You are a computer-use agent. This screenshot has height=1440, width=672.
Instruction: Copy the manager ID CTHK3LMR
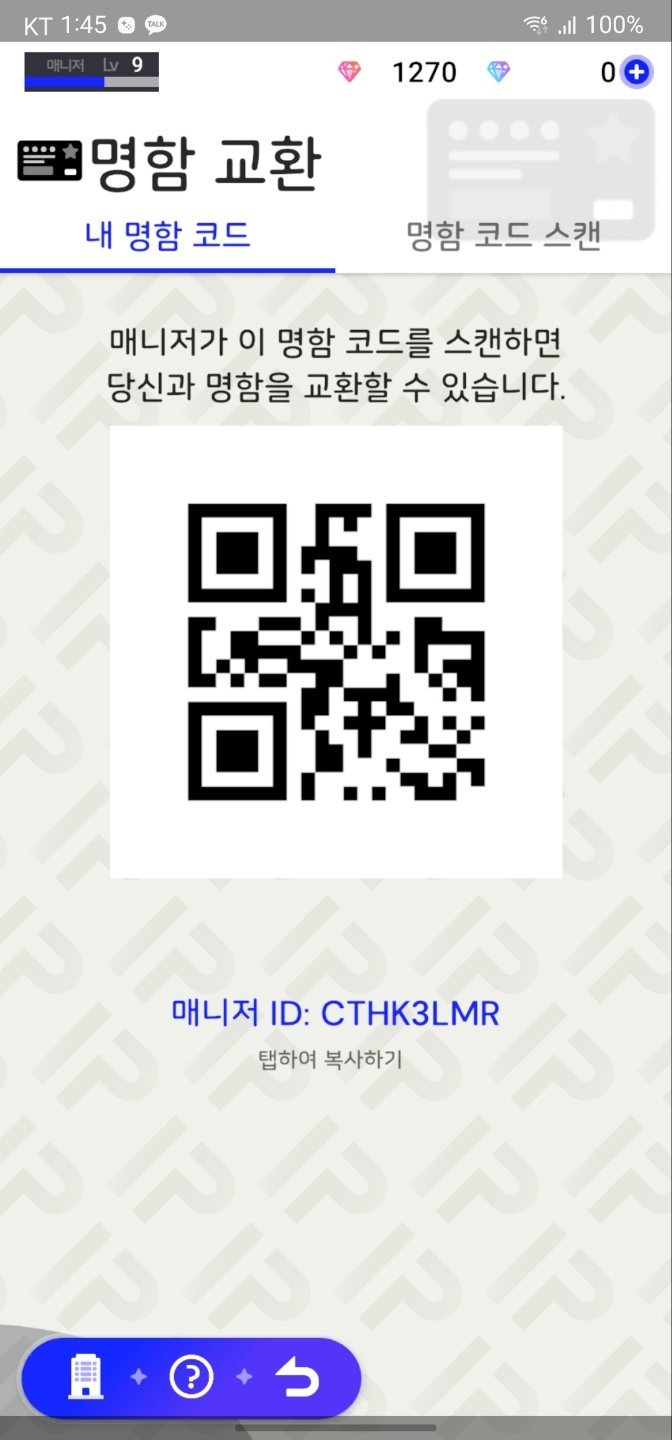335,1014
